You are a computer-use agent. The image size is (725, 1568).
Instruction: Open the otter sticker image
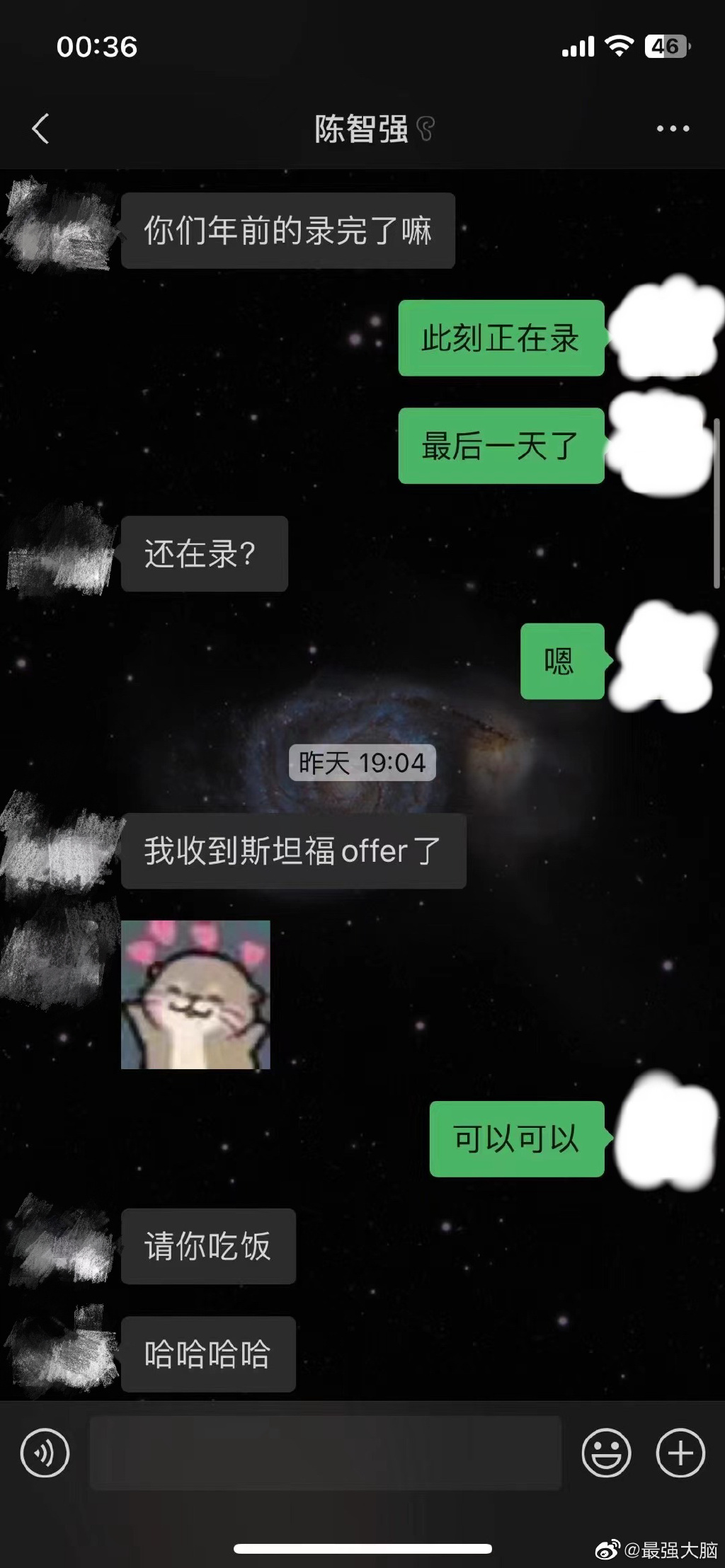tap(195, 994)
